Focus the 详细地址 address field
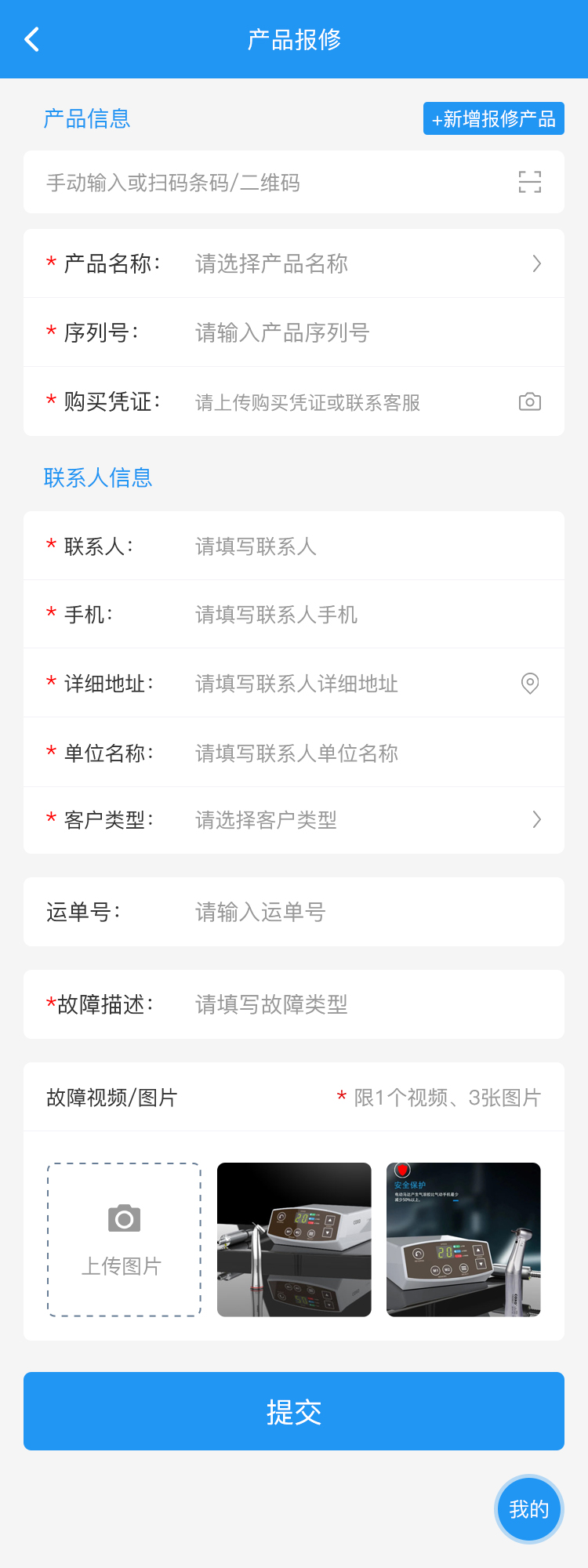Image resolution: width=588 pixels, height=1568 pixels. pos(345,684)
